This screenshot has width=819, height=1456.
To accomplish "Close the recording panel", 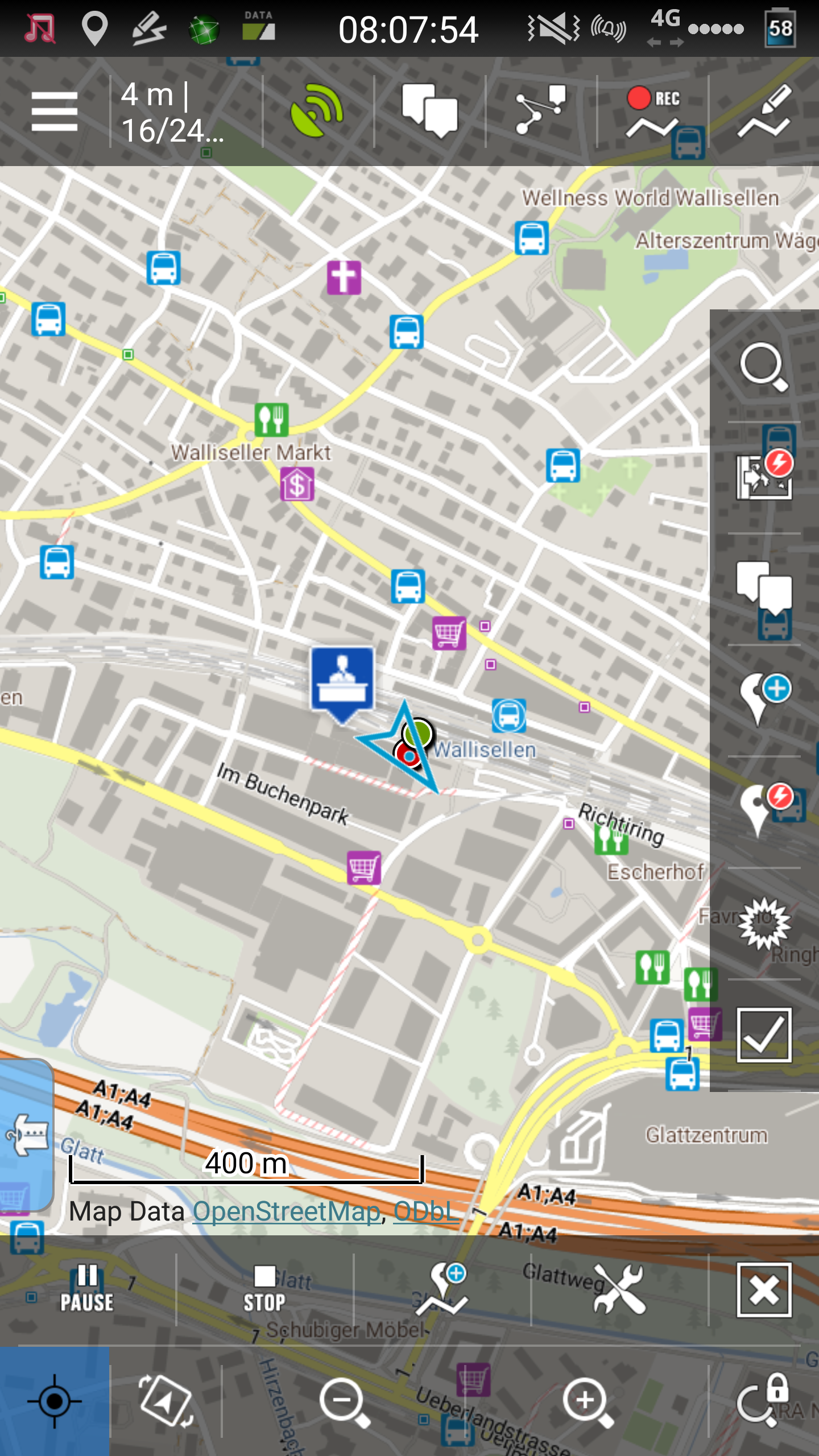I will click(764, 1290).
